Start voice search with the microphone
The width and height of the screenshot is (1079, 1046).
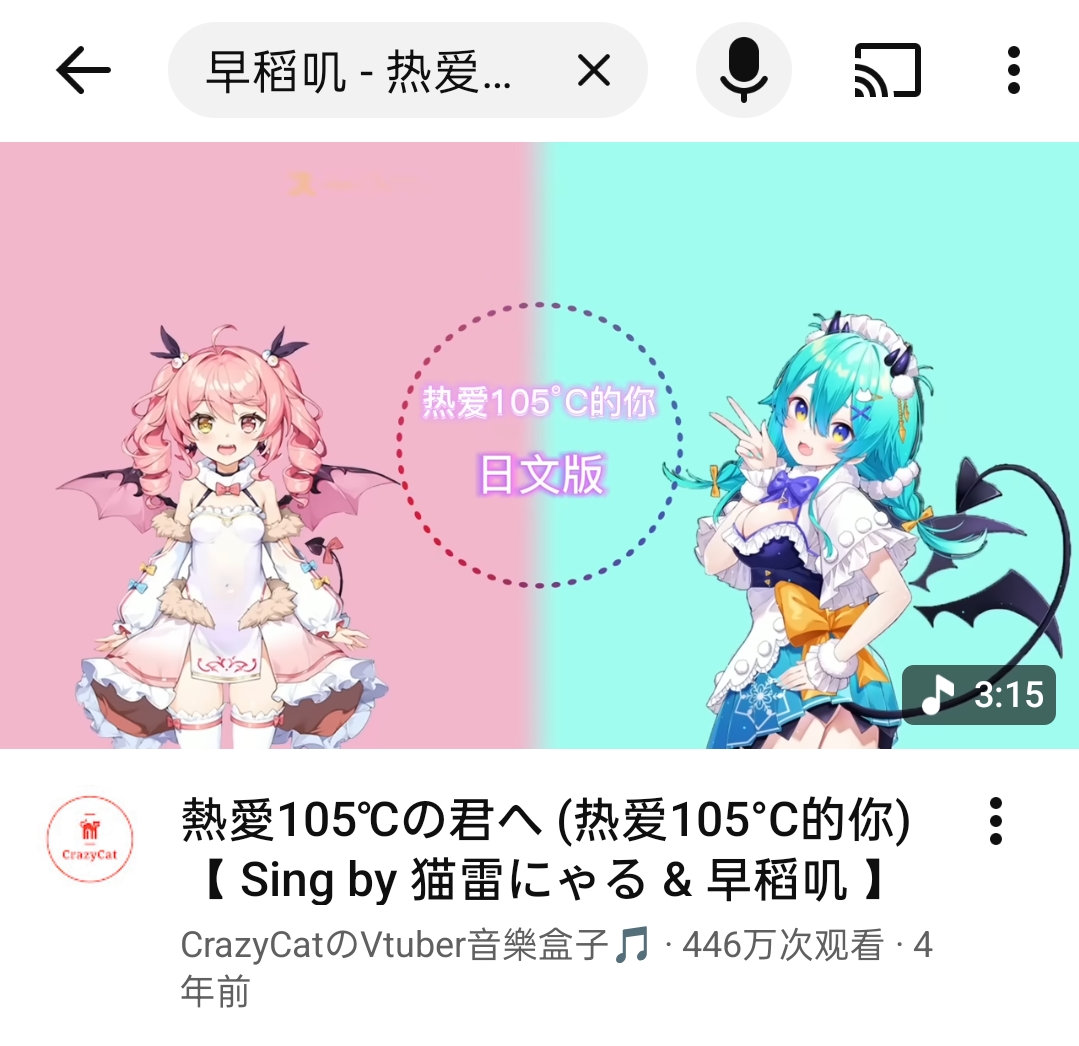(743, 71)
